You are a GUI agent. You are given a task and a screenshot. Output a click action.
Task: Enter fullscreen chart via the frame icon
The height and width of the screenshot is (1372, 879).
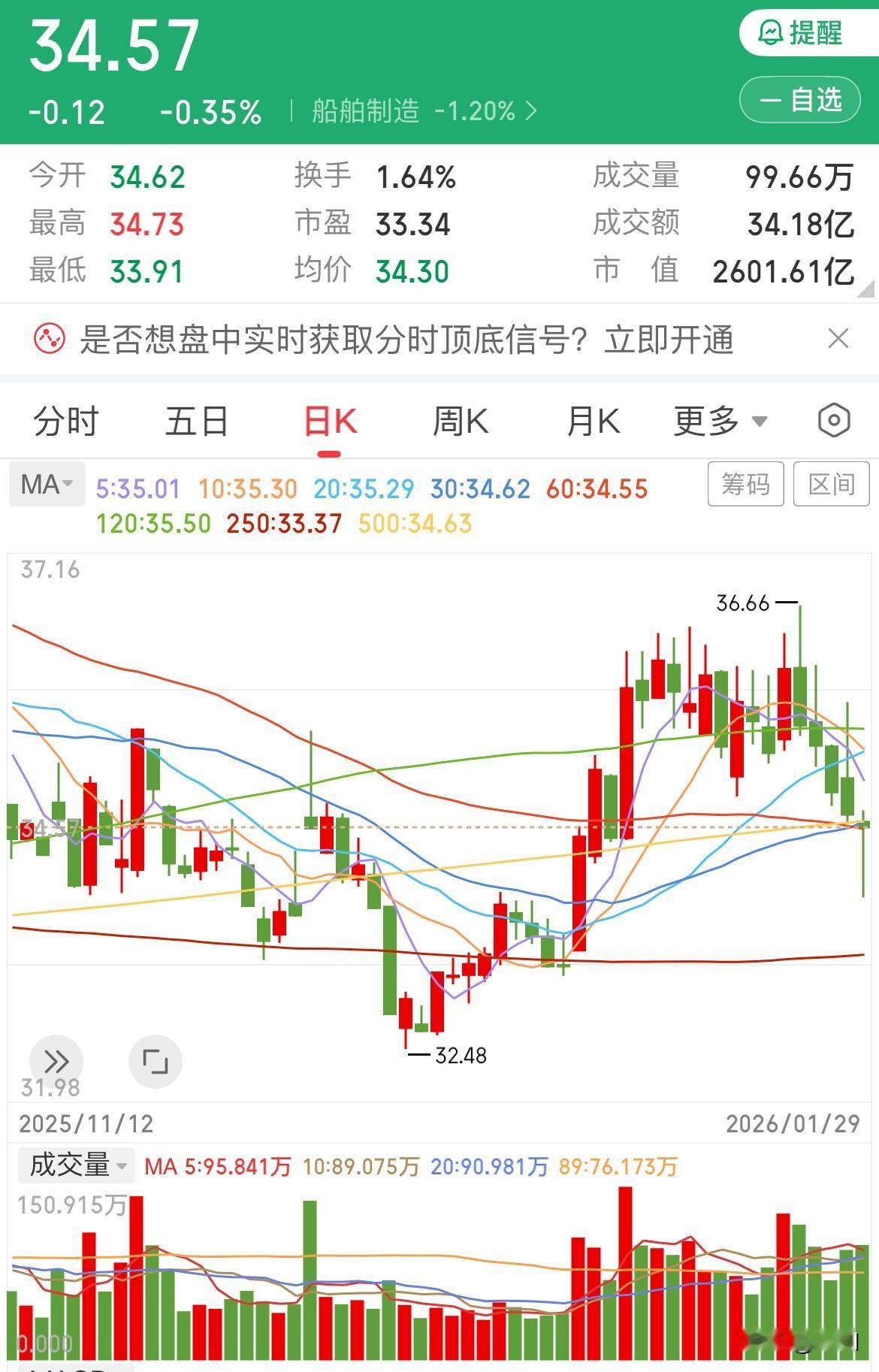pos(155,1061)
